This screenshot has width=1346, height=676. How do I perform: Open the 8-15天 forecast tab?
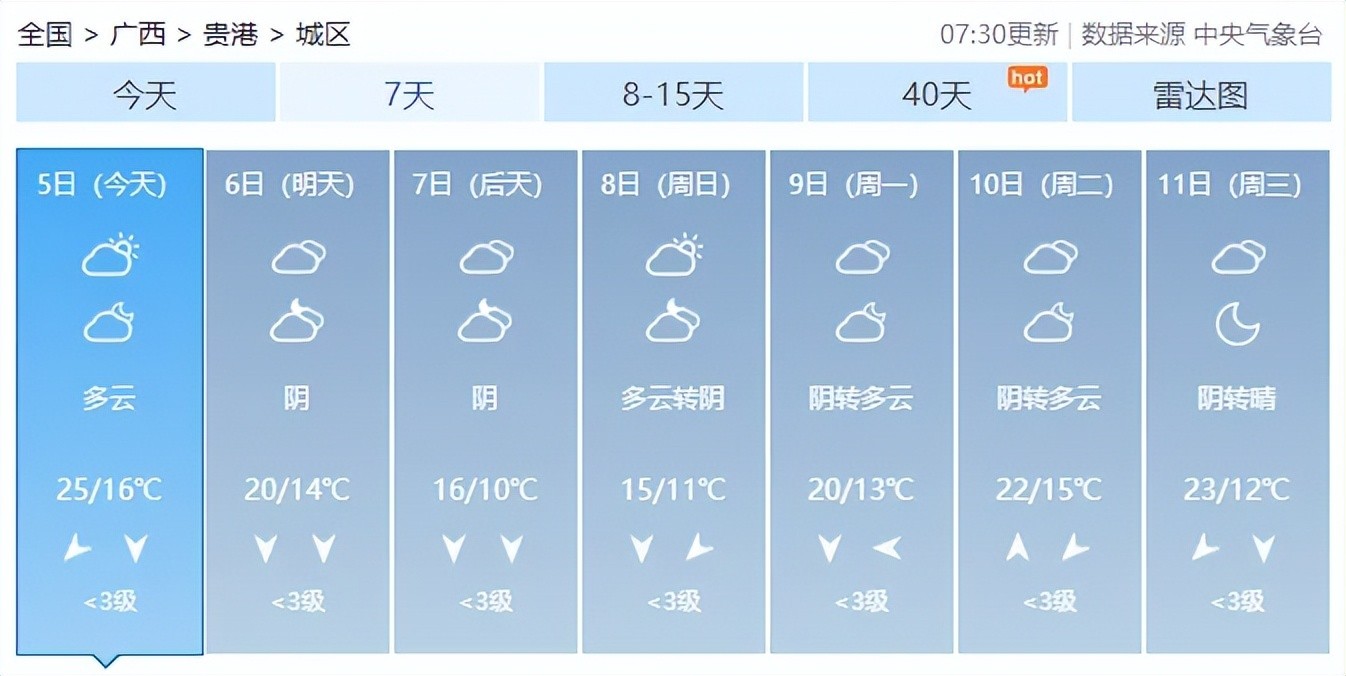click(x=673, y=94)
